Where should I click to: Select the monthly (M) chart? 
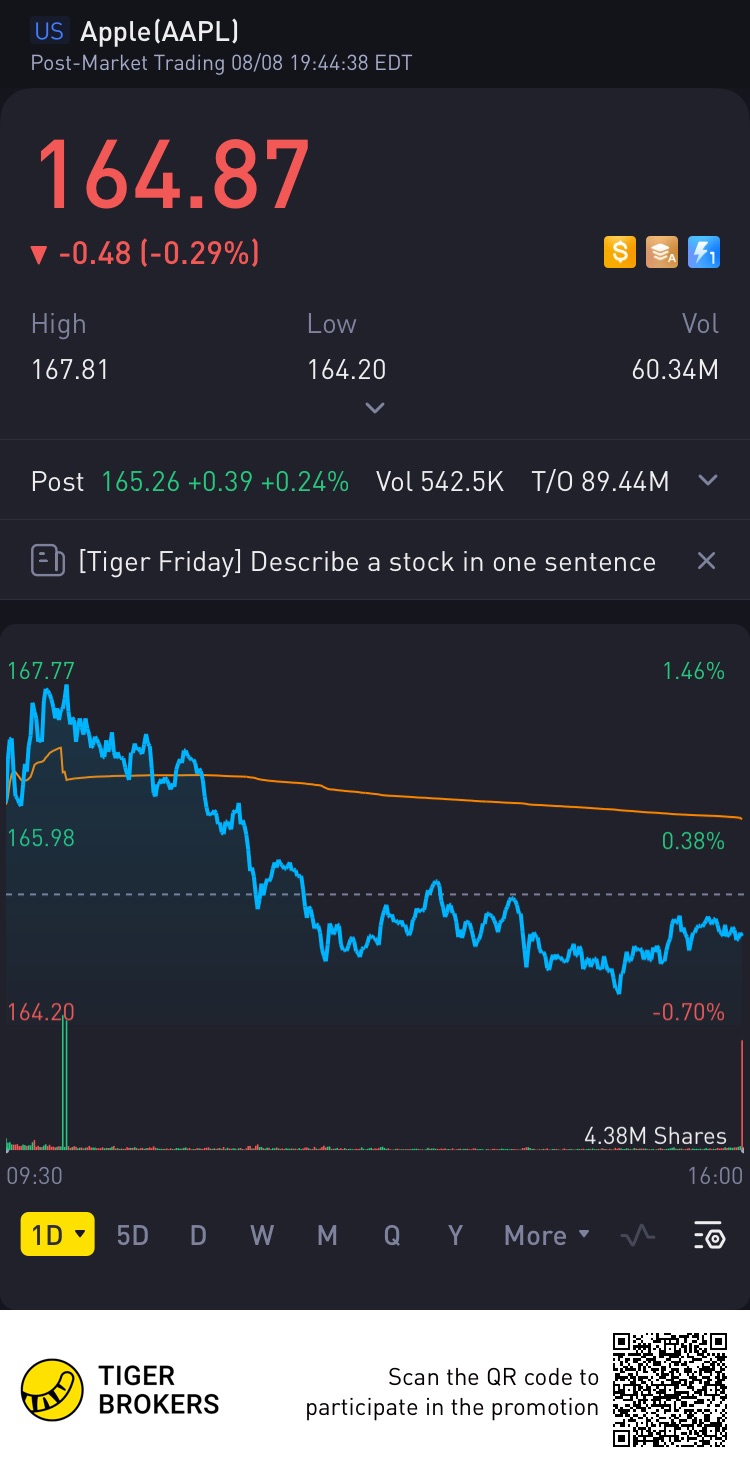click(x=327, y=1235)
